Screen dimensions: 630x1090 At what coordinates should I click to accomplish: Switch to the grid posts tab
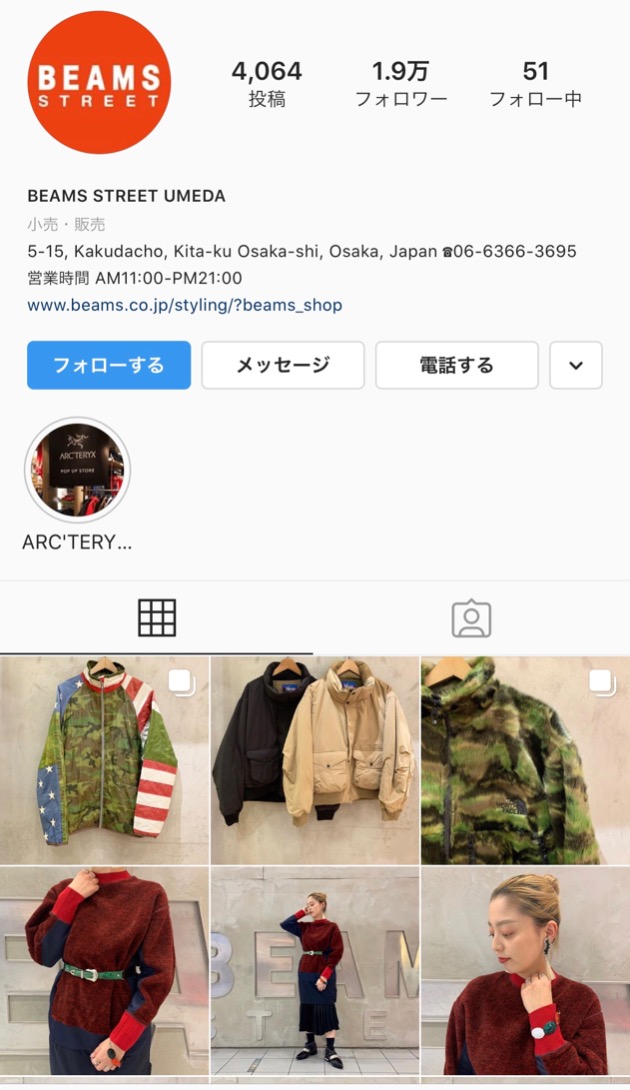click(x=156, y=619)
